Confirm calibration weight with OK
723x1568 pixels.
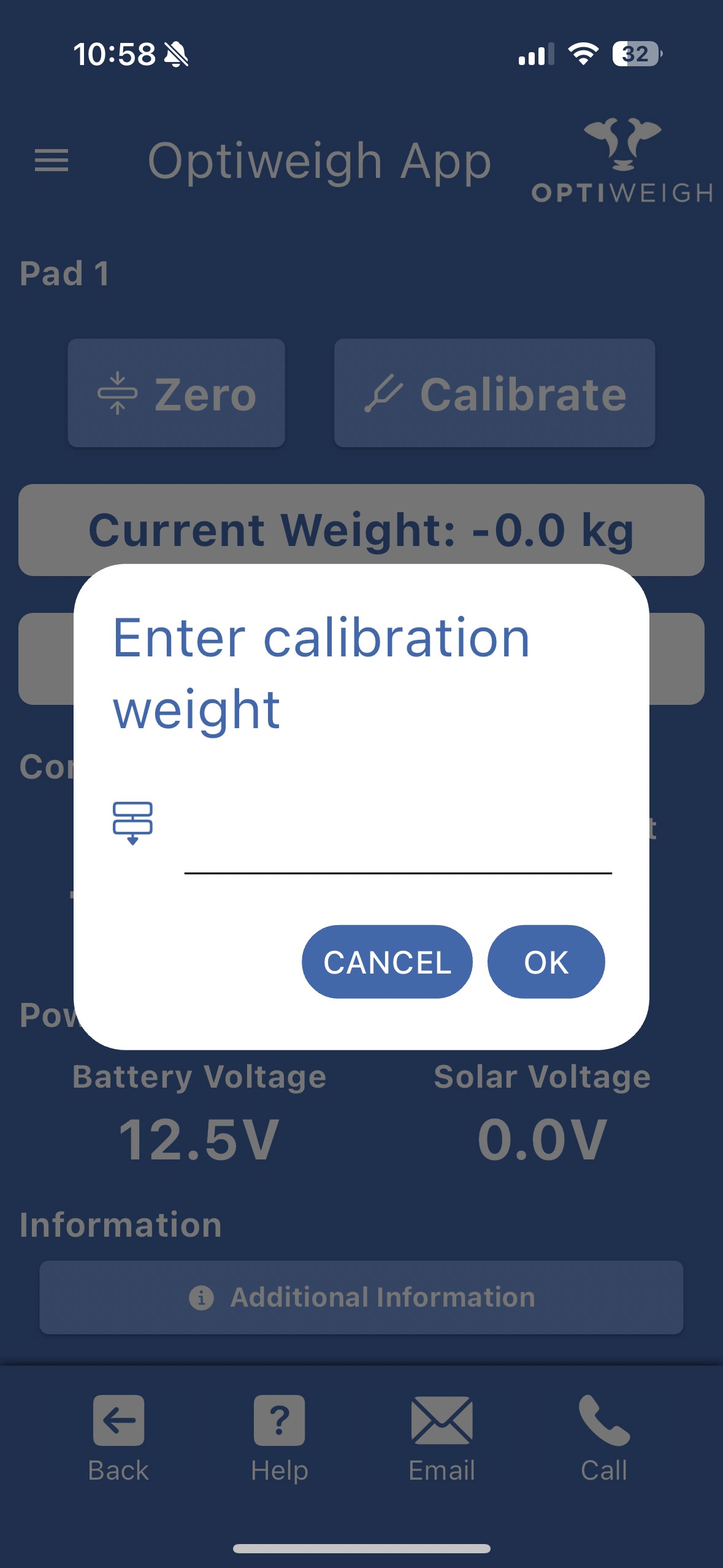[x=546, y=962]
